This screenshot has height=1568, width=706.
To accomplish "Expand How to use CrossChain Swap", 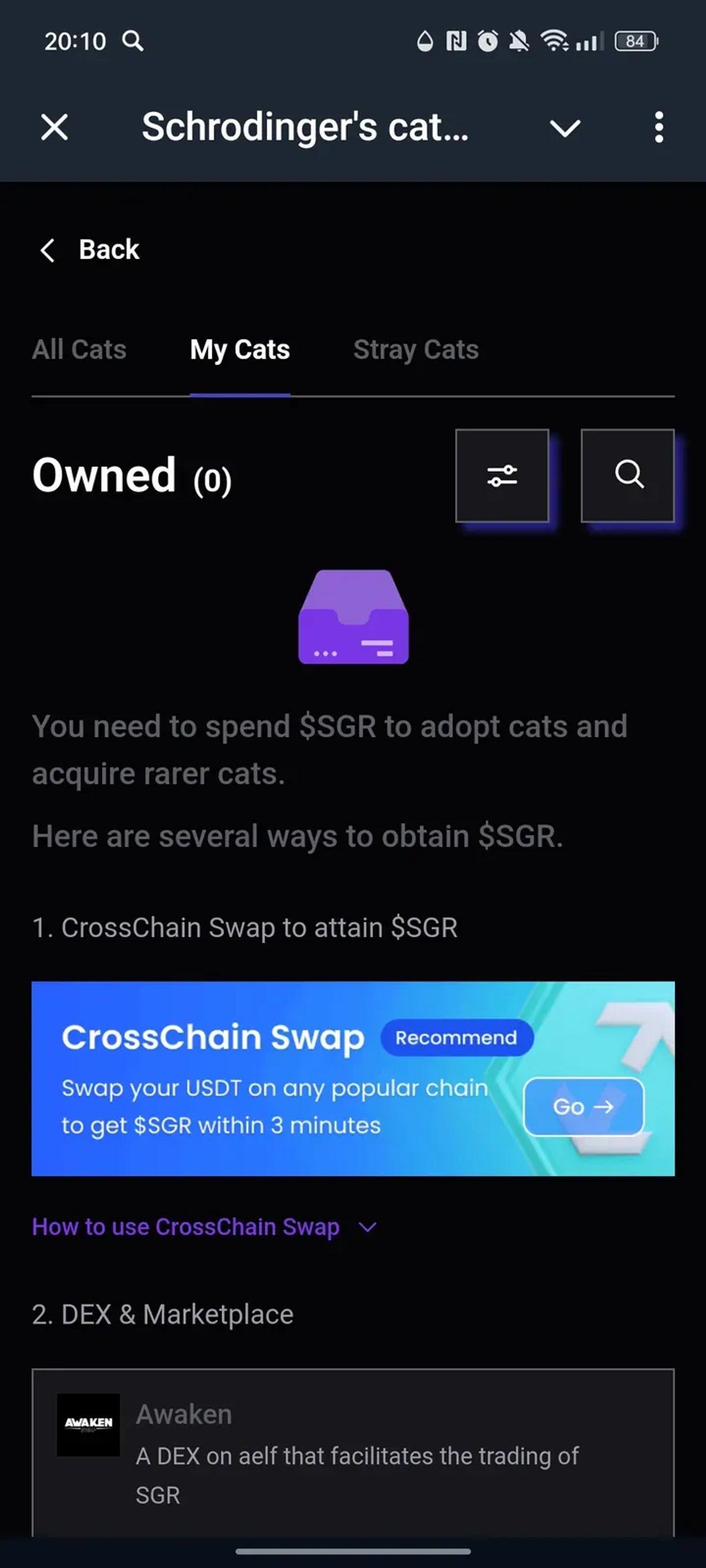I will coord(204,1227).
